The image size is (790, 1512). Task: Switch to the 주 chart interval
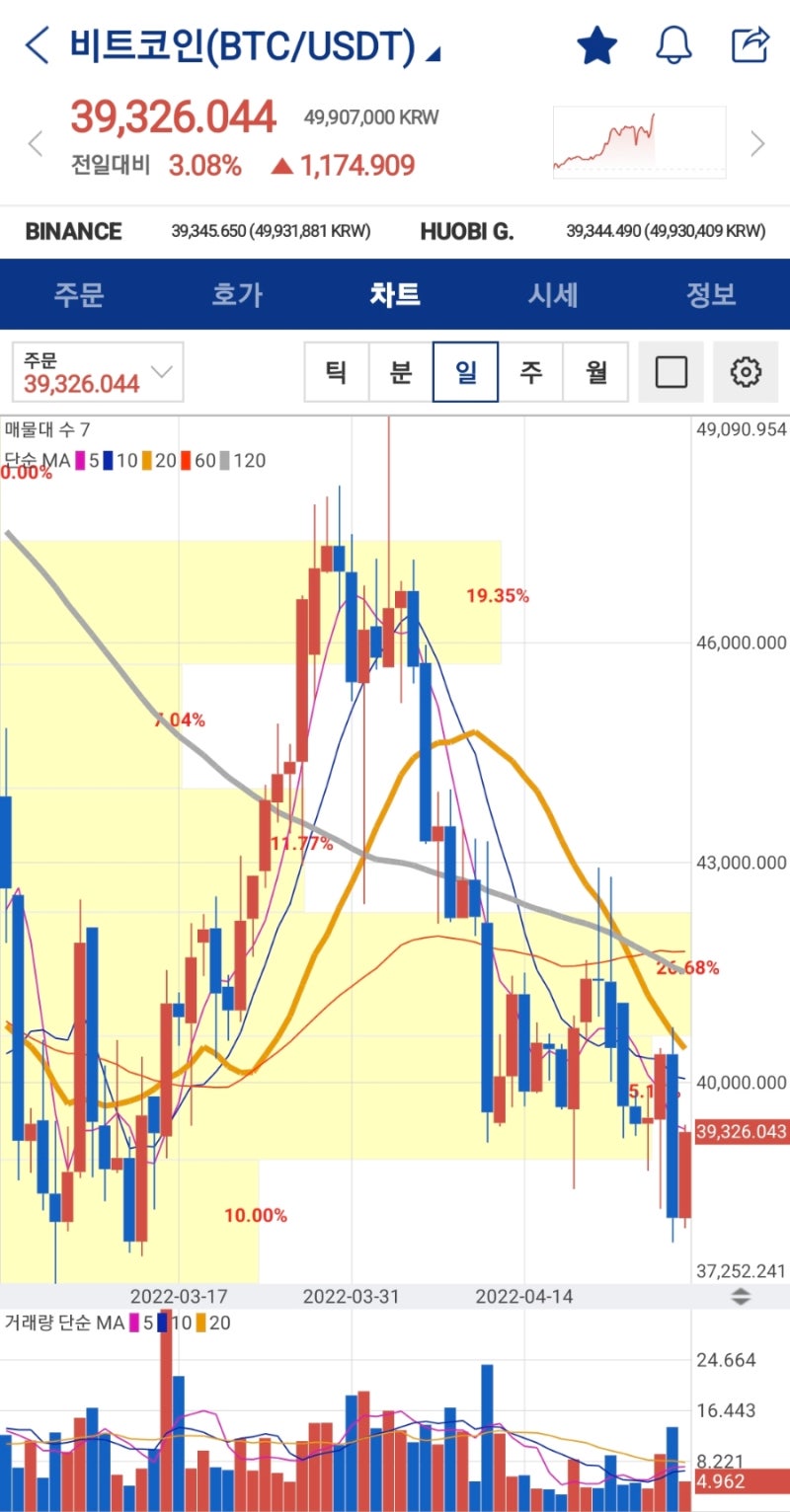[x=530, y=372]
